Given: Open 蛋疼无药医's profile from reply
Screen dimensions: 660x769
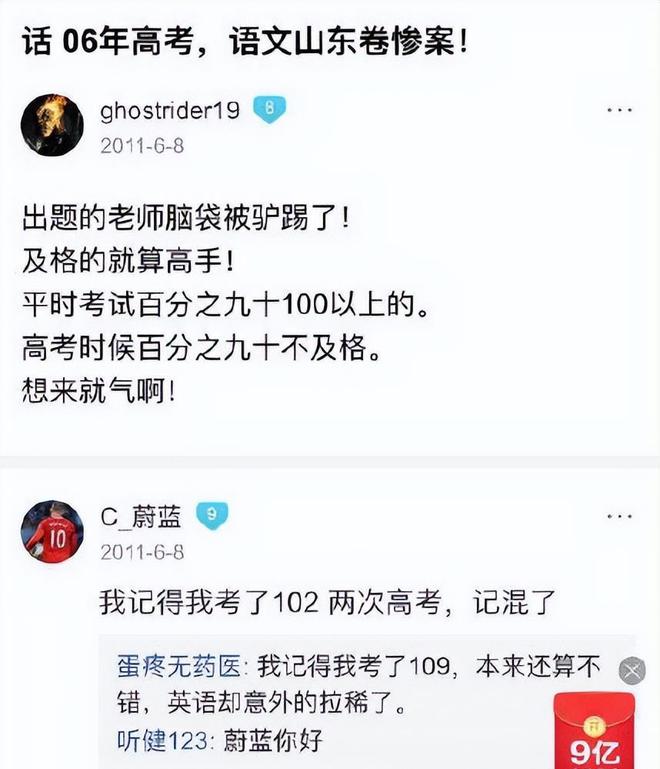Looking at the screenshot, I should [x=180, y=665].
